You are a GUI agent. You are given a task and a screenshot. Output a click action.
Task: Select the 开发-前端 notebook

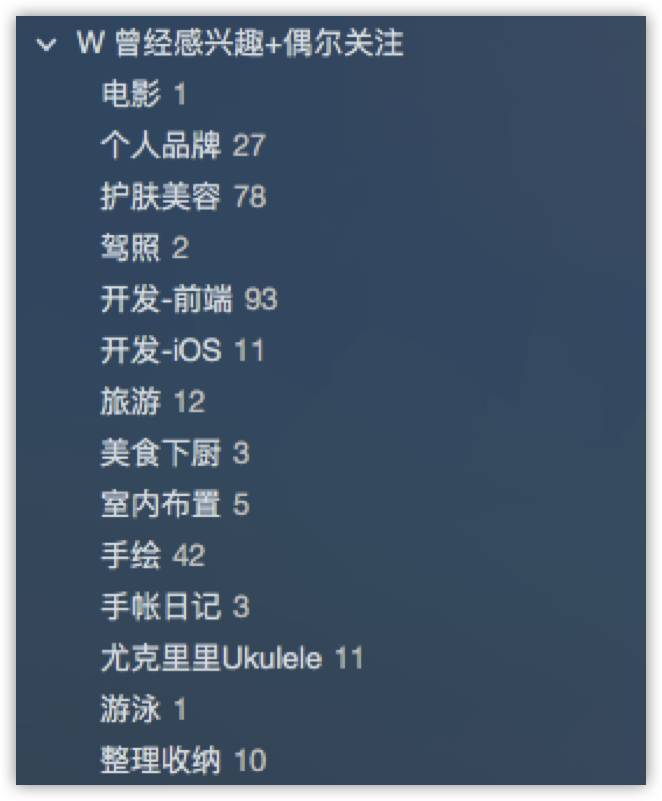click(x=166, y=299)
